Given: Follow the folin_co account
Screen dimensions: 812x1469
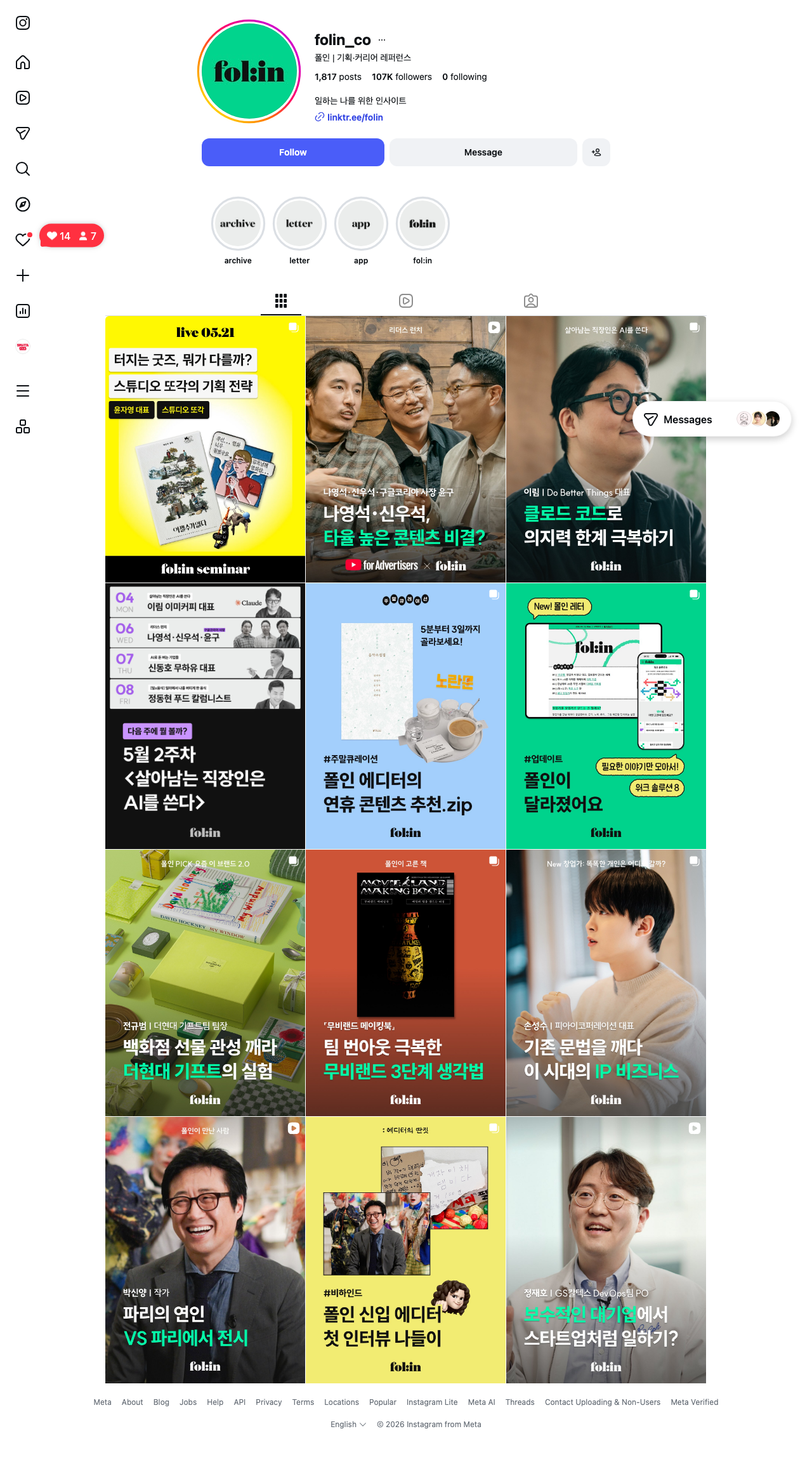Looking at the screenshot, I should point(292,152).
